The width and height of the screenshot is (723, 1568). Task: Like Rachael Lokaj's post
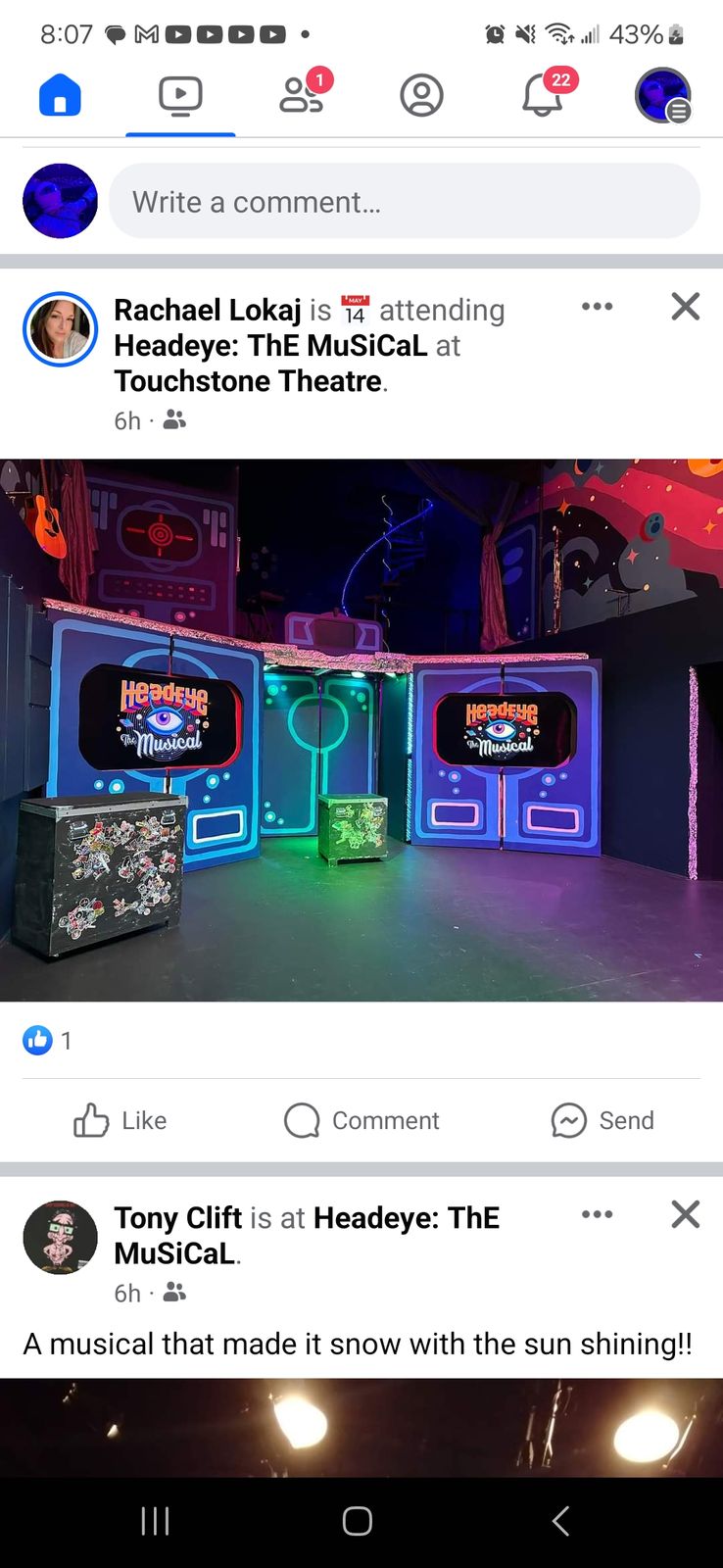(x=120, y=1120)
